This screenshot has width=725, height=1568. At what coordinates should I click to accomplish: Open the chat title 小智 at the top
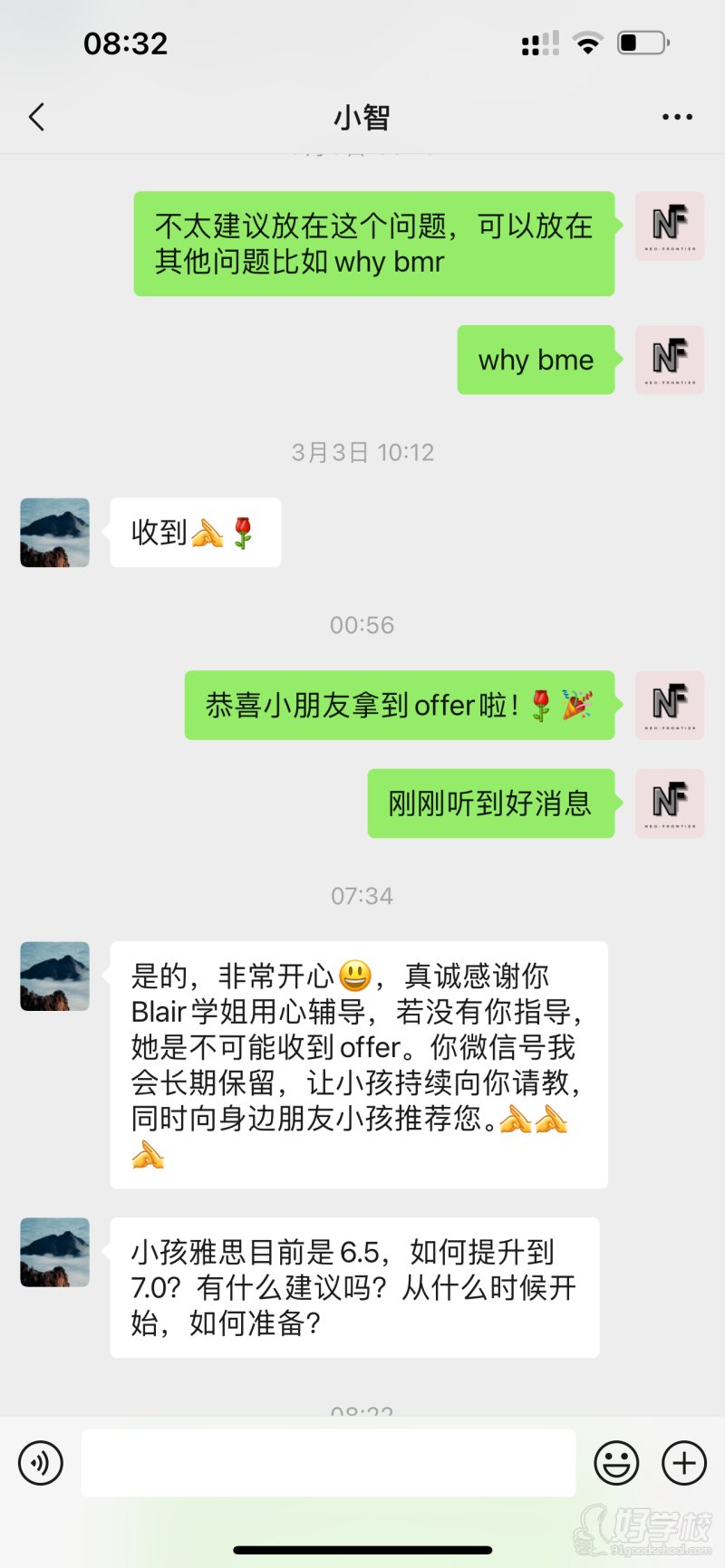tap(362, 117)
